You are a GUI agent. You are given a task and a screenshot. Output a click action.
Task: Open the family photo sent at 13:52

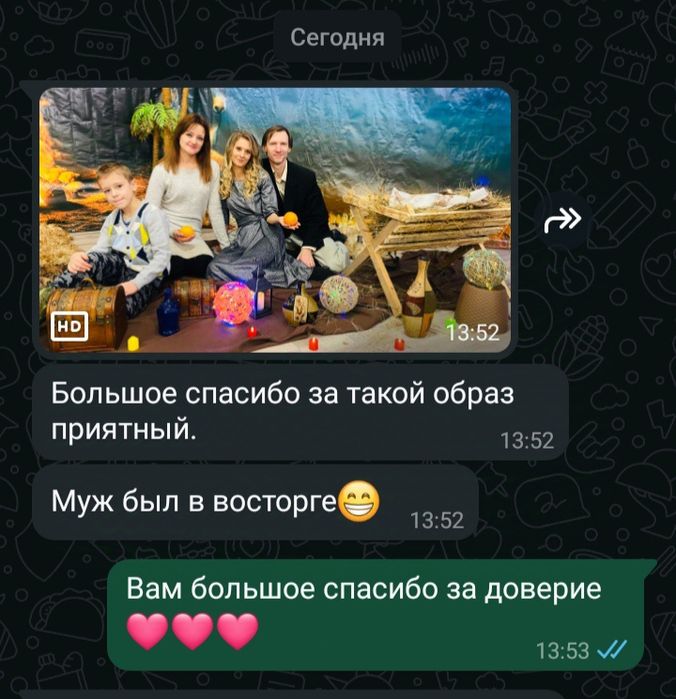coord(275,220)
